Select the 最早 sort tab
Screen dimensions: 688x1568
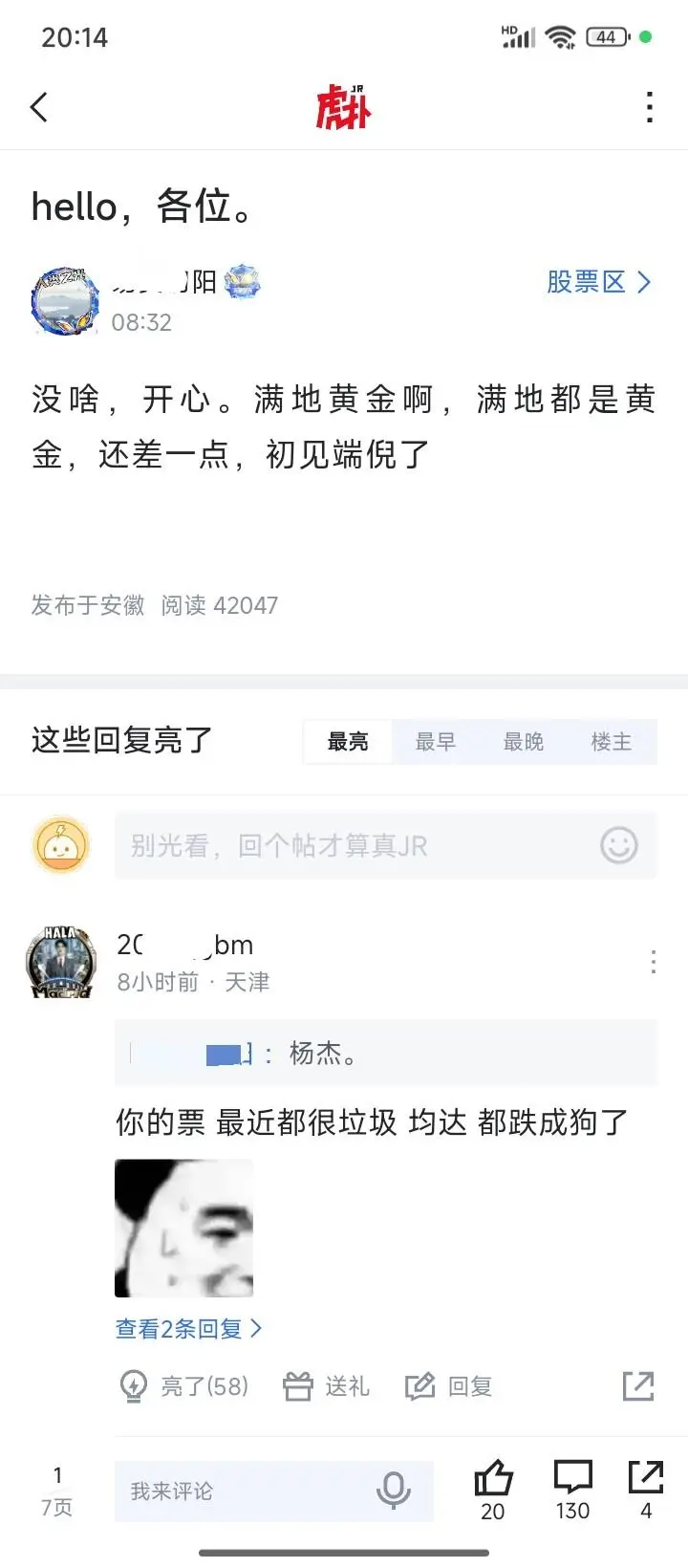[x=436, y=742]
